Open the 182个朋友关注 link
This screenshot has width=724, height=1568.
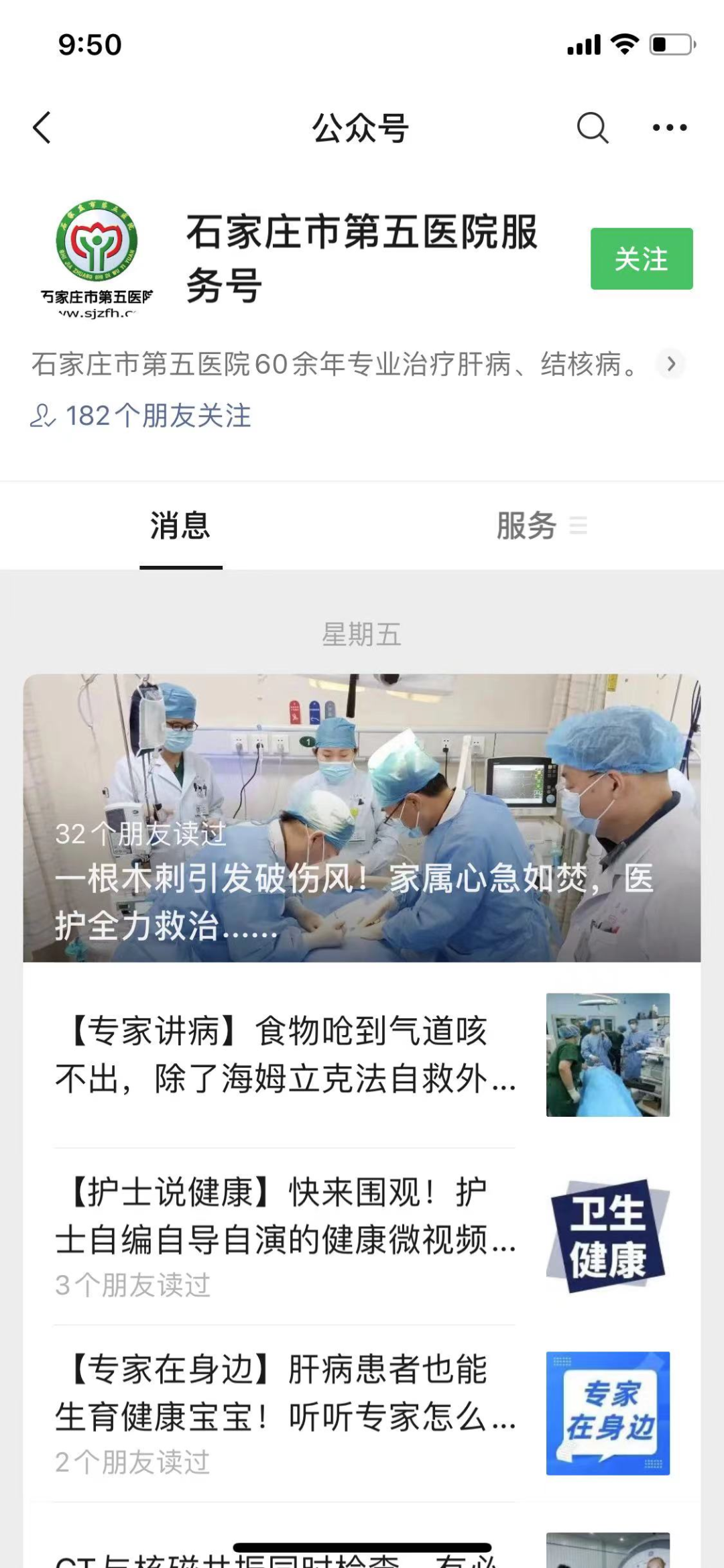(x=158, y=416)
